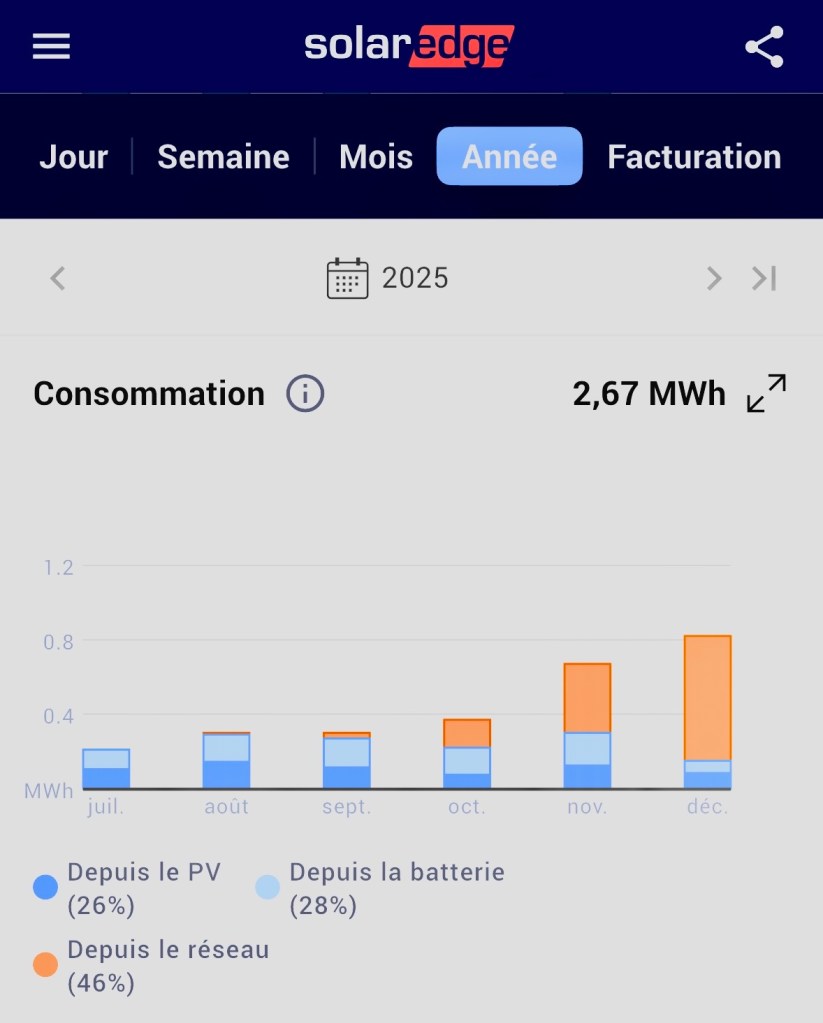Open the Facturation tab
The height and width of the screenshot is (1023, 823).
click(694, 157)
